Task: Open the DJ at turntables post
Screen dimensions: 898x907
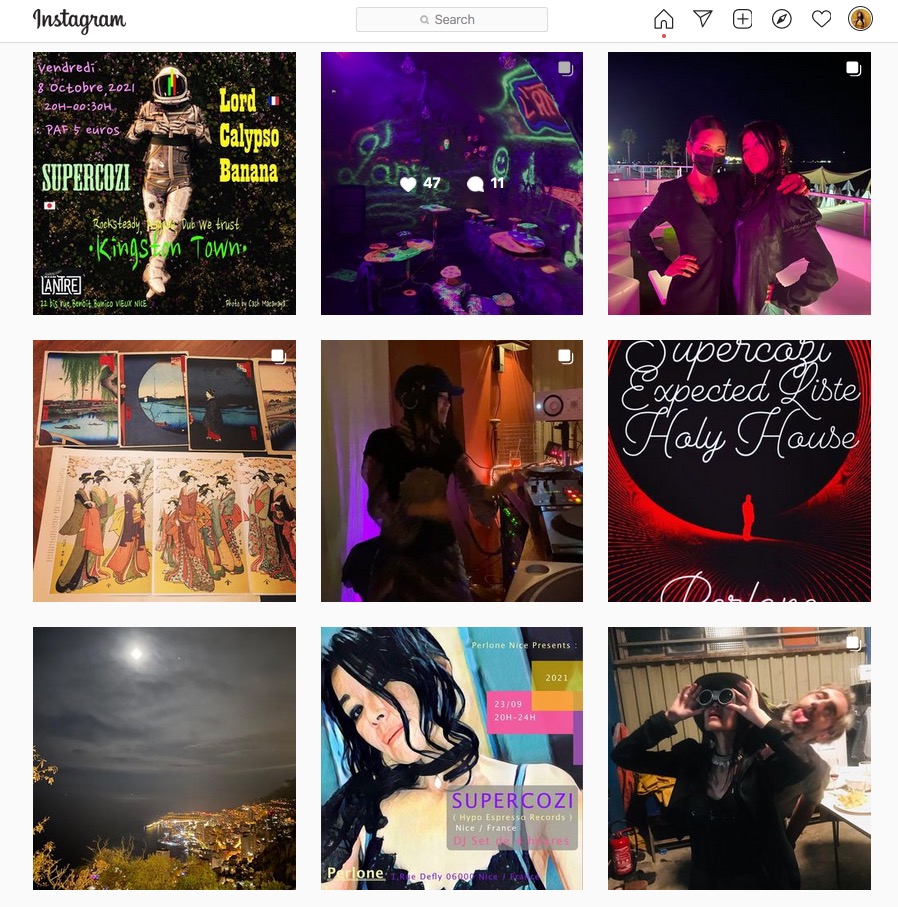Action: click(x=451, y=470)
